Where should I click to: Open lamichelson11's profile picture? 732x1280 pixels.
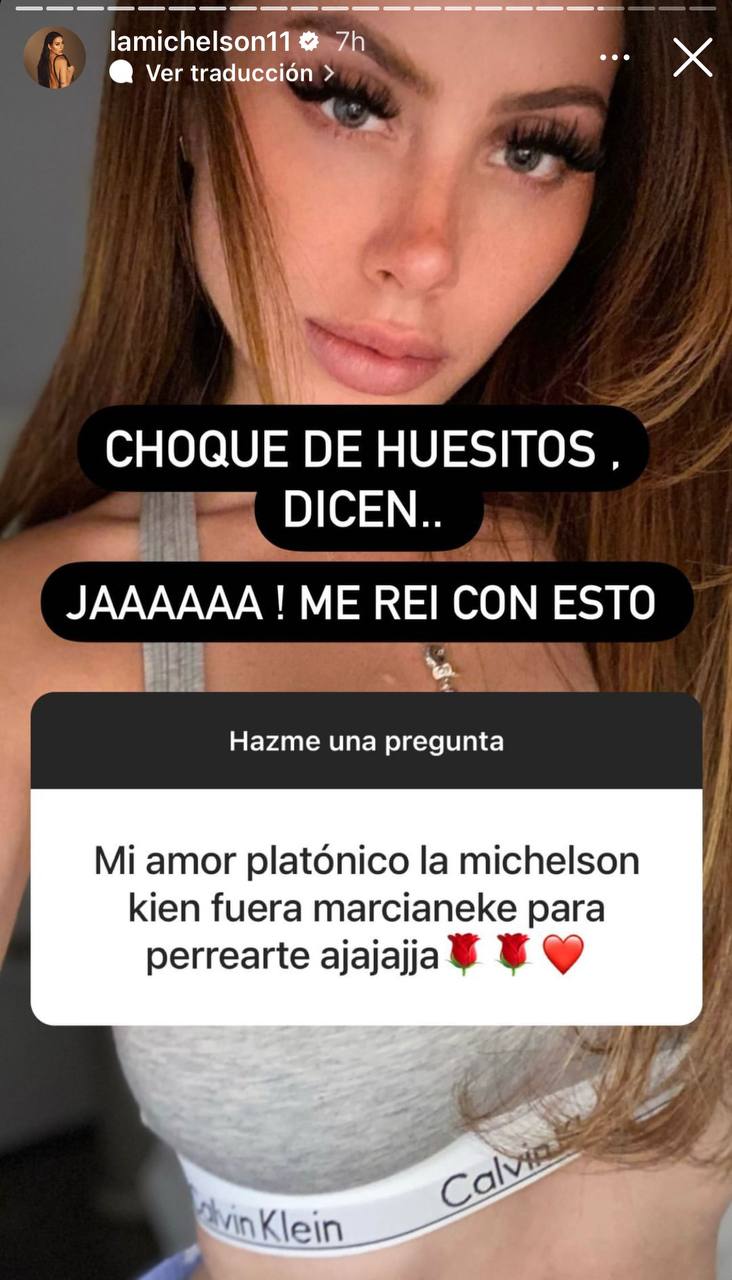pyautogui.click(x=55, y=57)
